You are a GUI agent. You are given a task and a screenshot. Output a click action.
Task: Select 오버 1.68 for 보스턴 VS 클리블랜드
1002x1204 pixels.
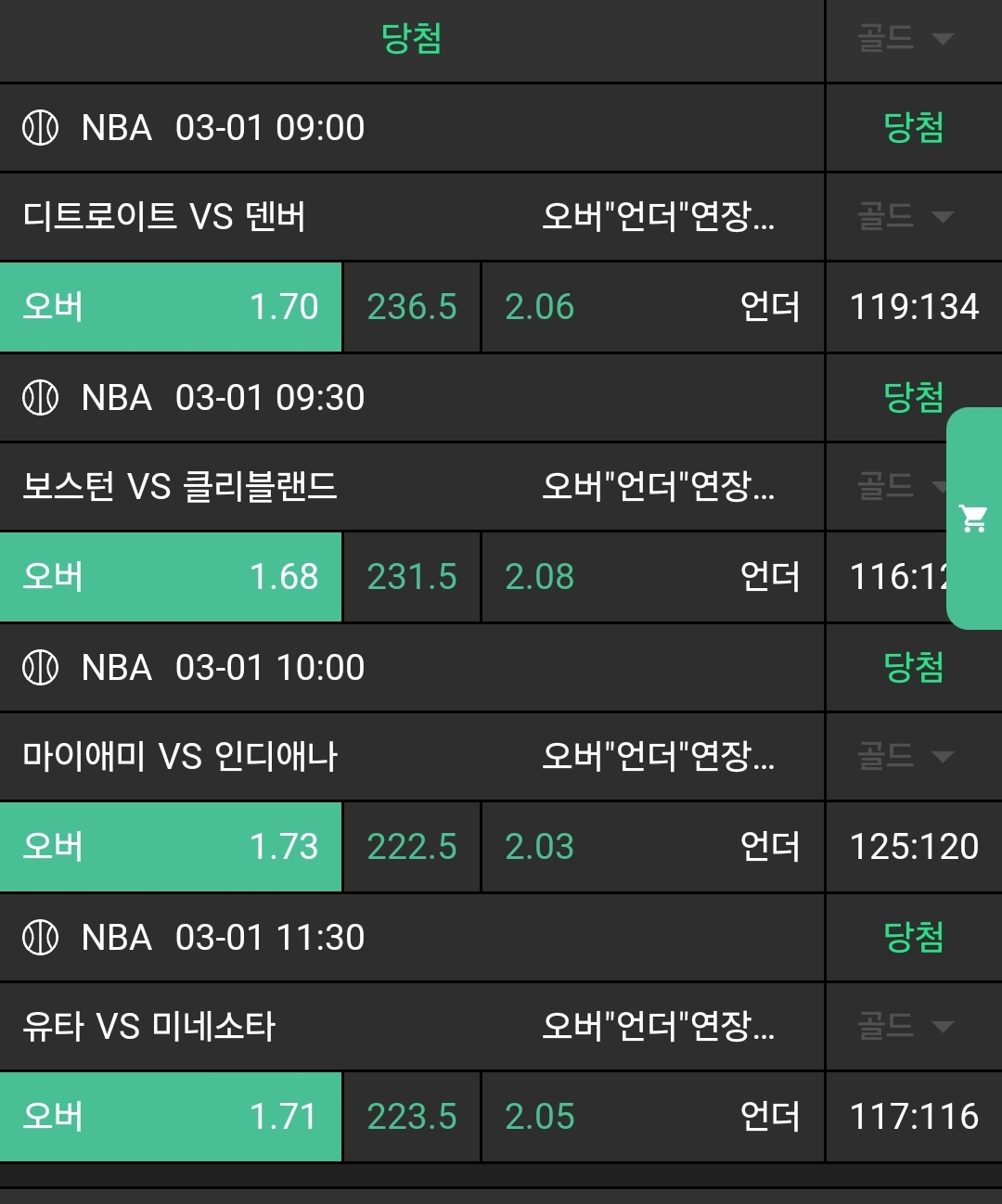[171, 577]
